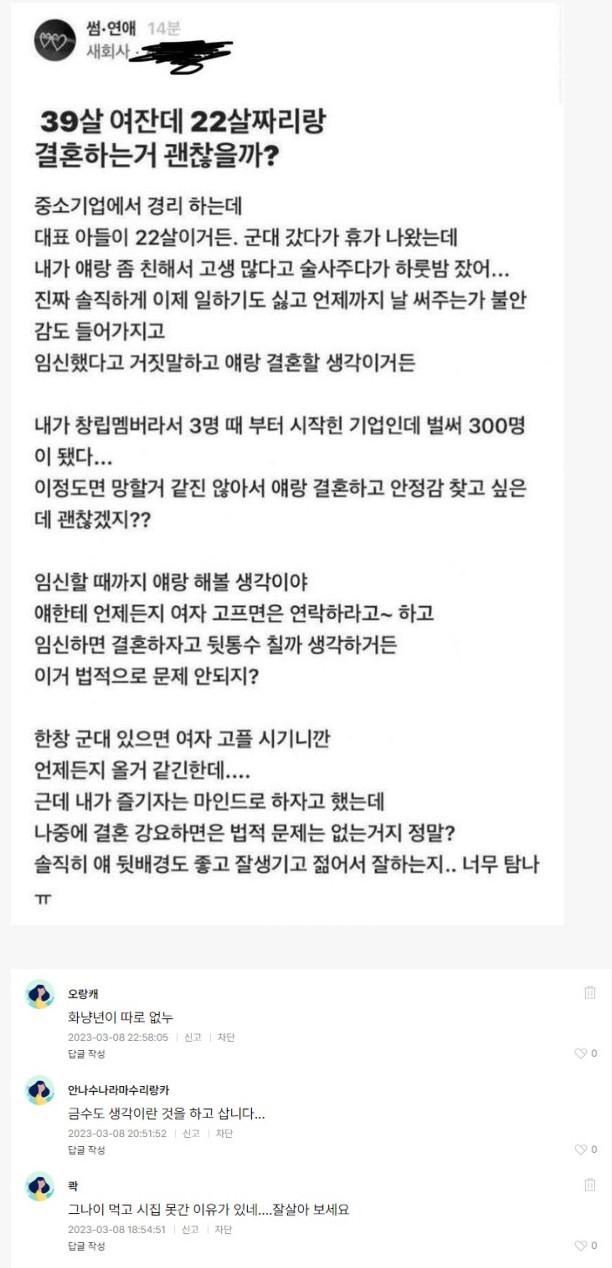Image resolution: width=612 pixels, height=1268 pixels.
Task: Report the comment by 안나수나라마수리랑카
Action: pyautogui.click(x=193, y=1133)
